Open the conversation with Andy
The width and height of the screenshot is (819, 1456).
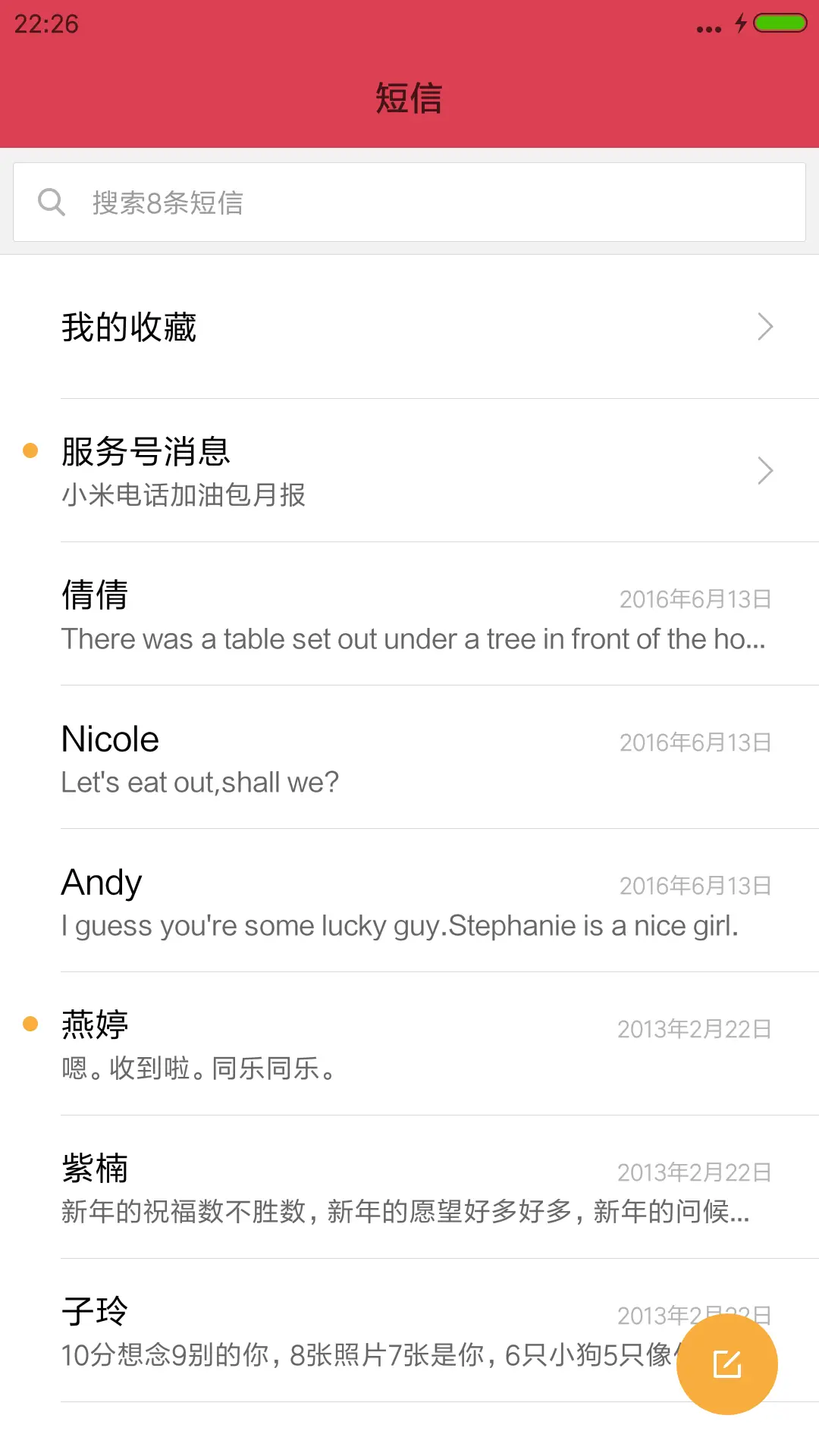409,902
